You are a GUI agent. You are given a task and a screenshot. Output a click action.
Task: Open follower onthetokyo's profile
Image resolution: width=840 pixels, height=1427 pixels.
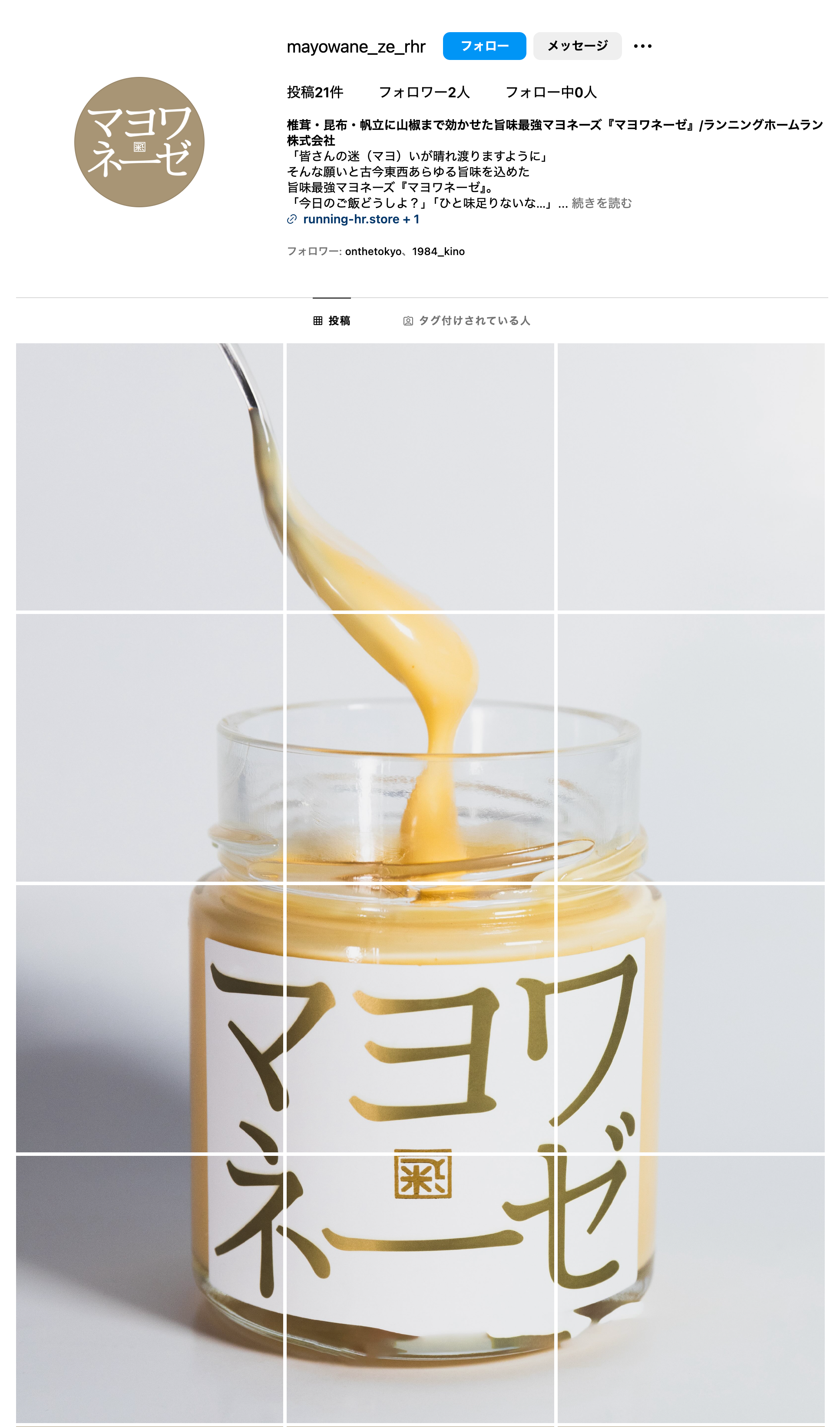tap(373, 252)
